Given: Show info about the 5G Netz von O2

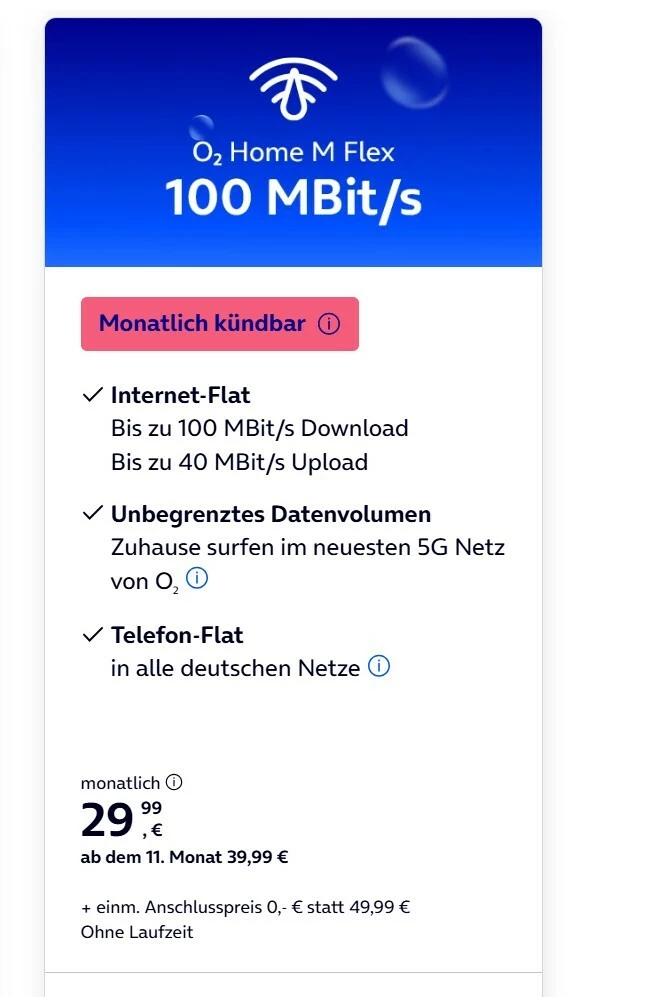Looking at the screenshot, I should pos(198,579).
